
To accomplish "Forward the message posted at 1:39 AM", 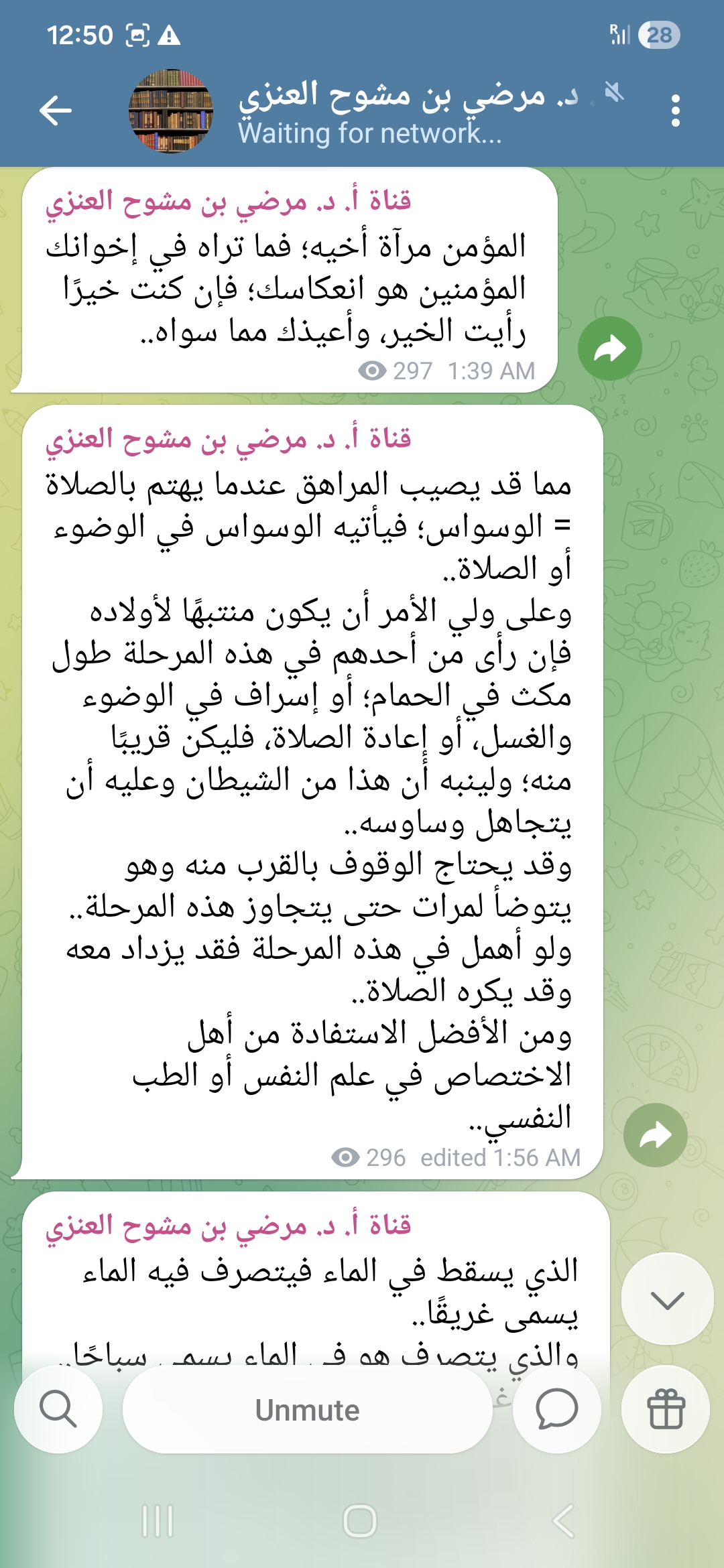I will click(610, 348).
